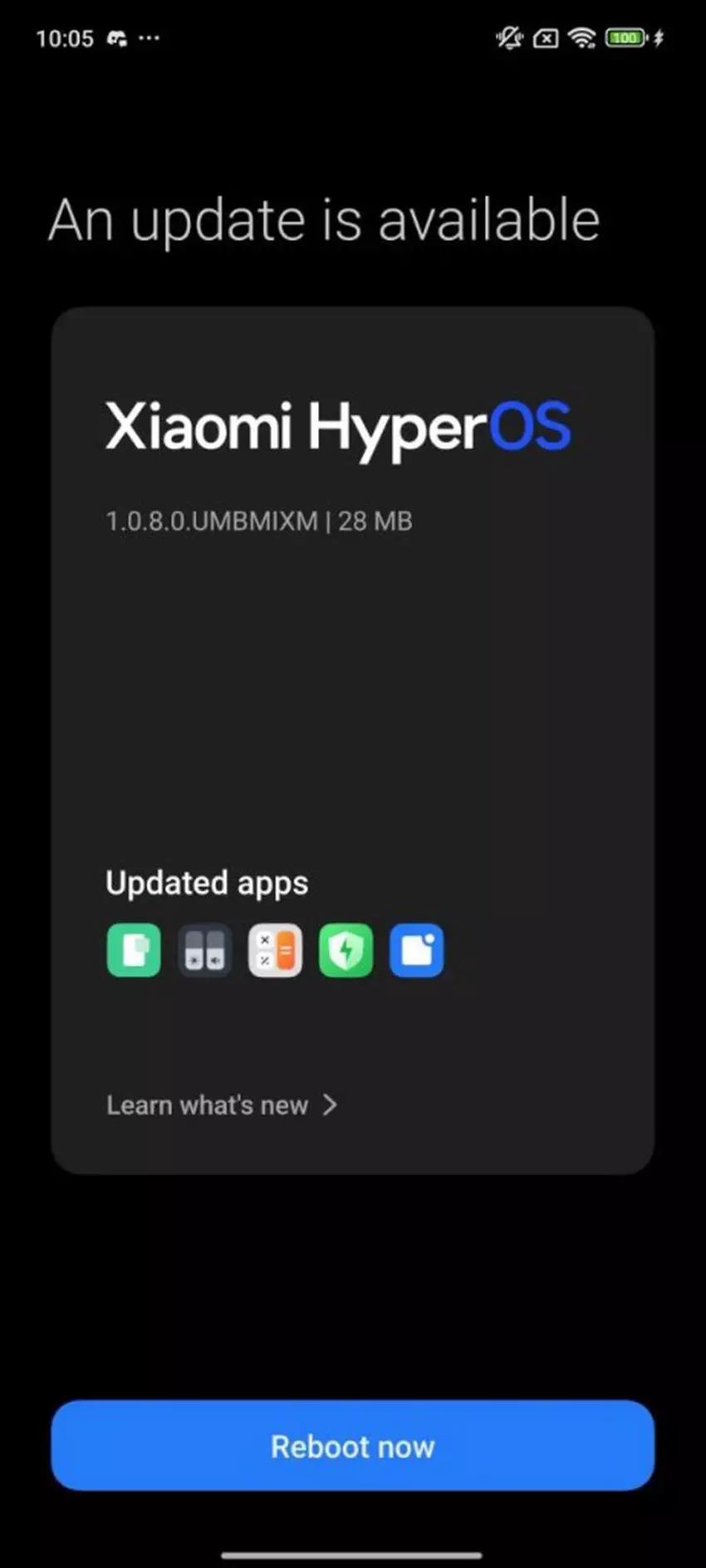This screenshot has height=1568, width=706.
Task: Open Learn what's new link
Action: (x=221, y=1105)
